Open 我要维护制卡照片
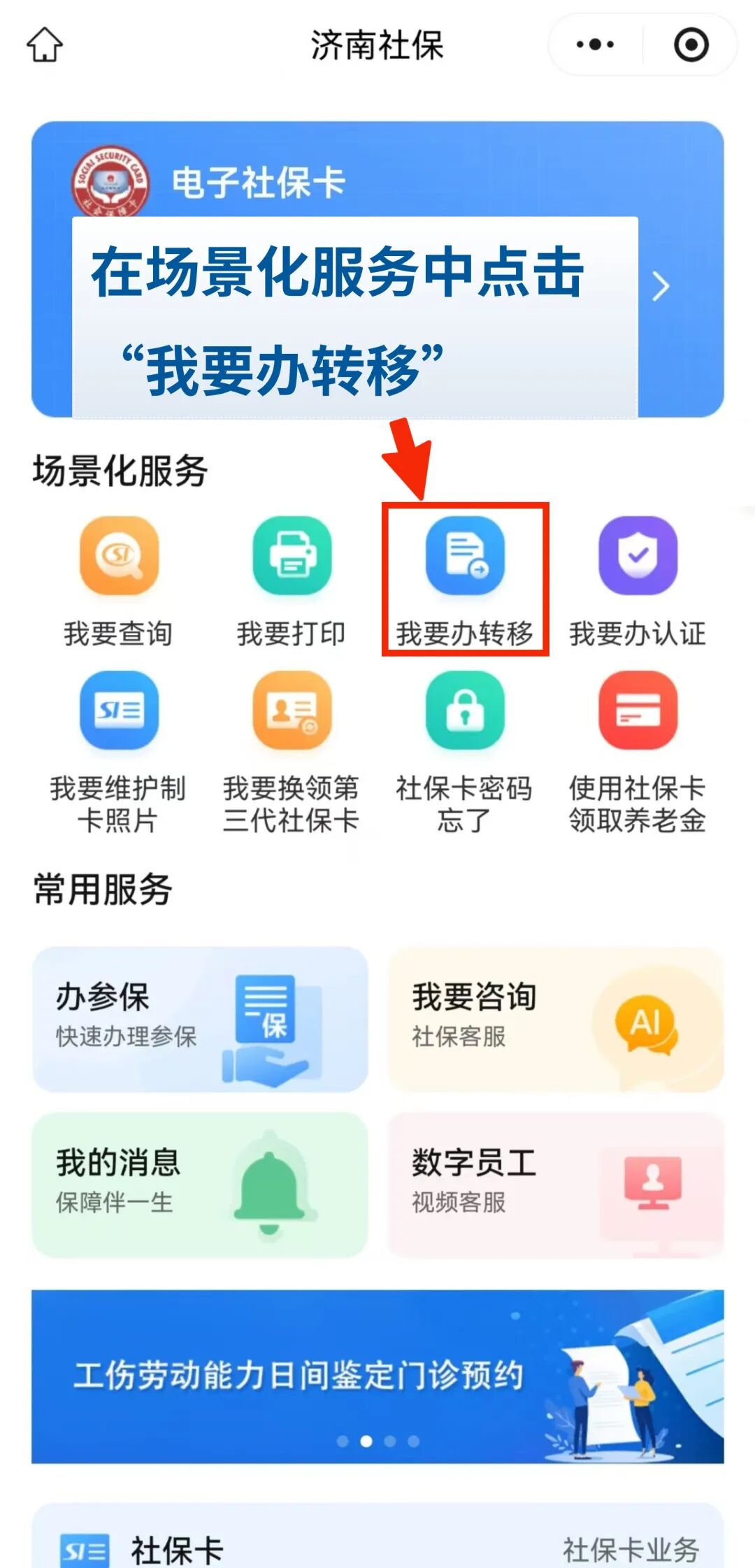 (x=119, y=752)
